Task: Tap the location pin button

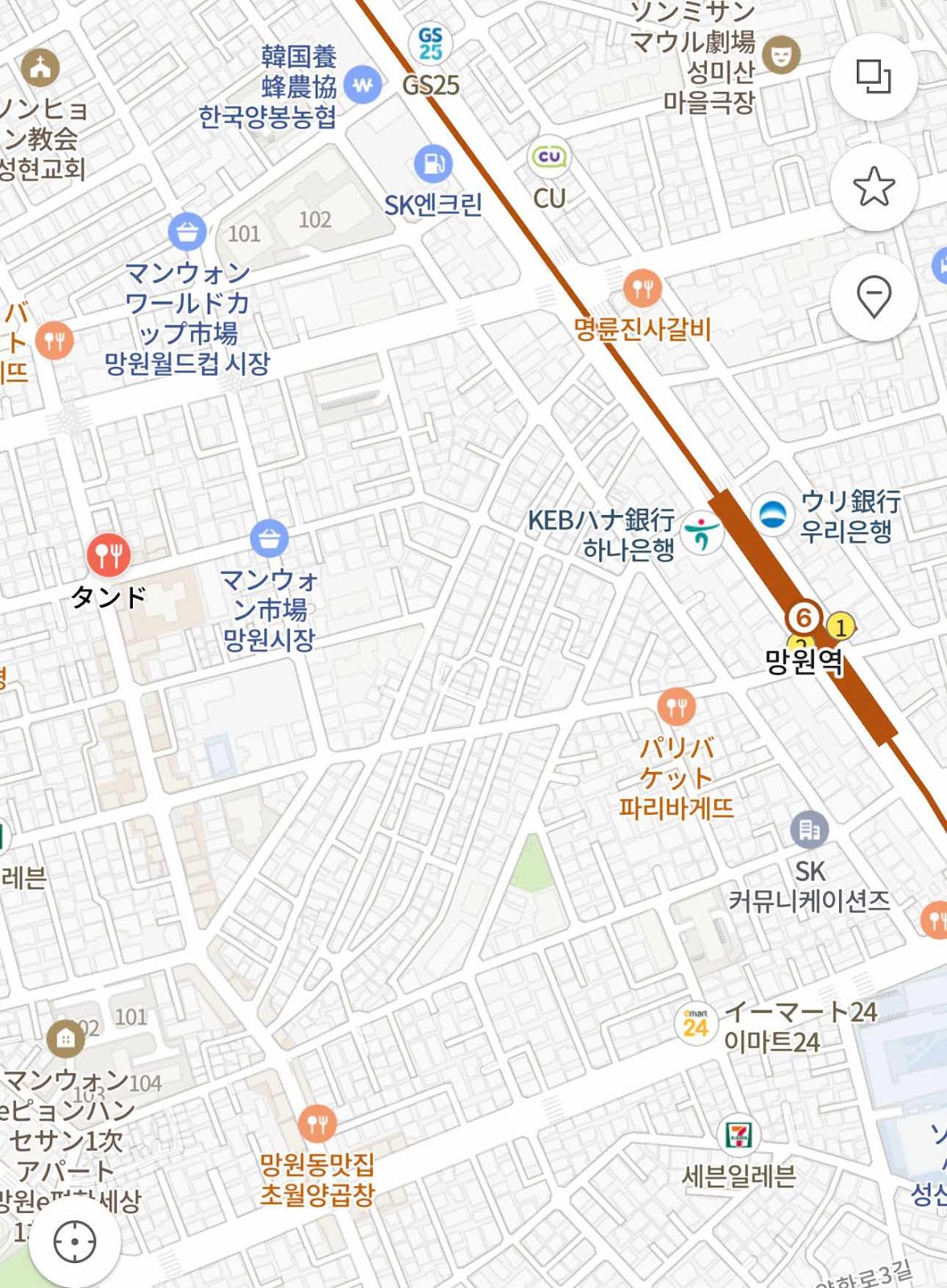Action: 873,297
